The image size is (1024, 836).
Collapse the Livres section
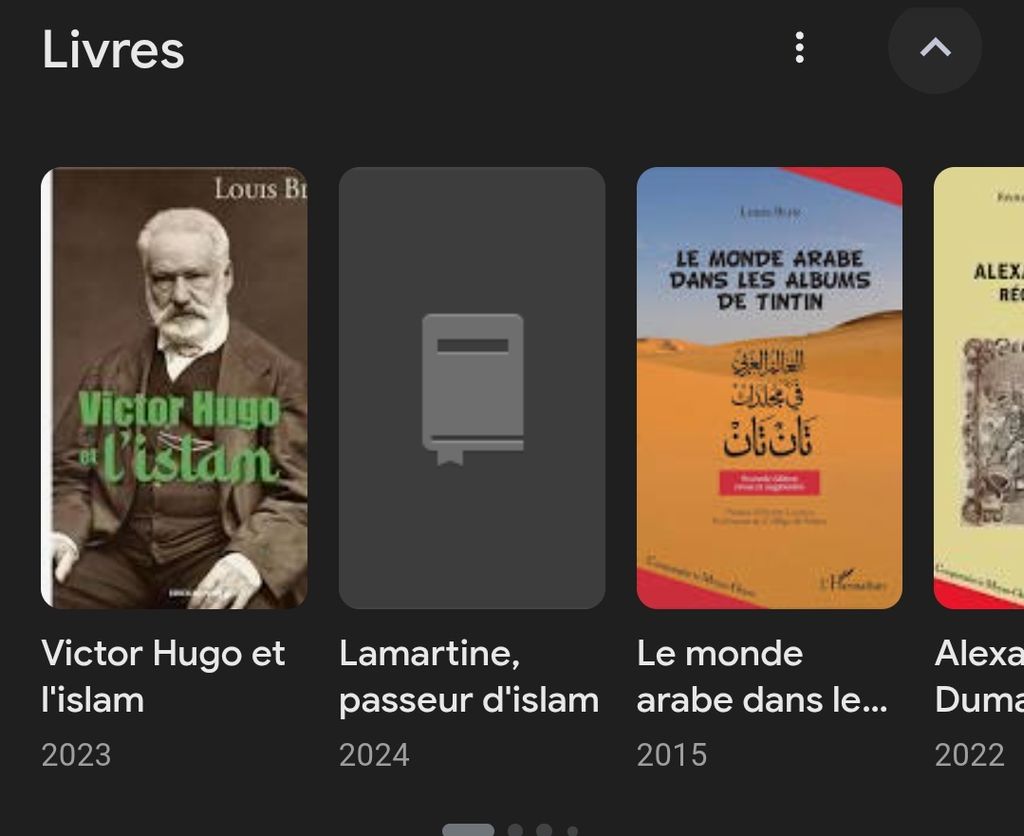[935, 48]
